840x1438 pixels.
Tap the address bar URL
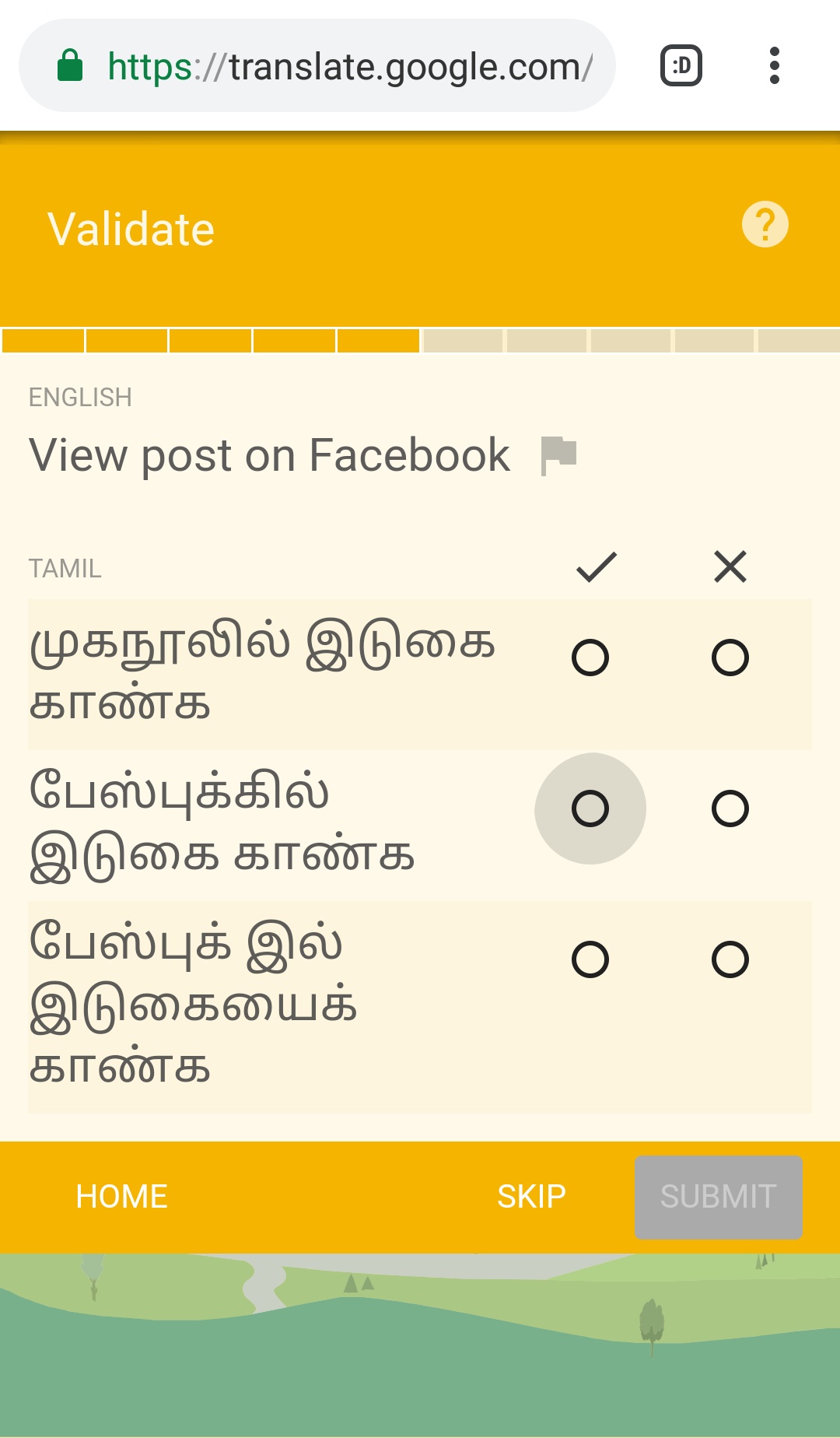tap(348, 66)
